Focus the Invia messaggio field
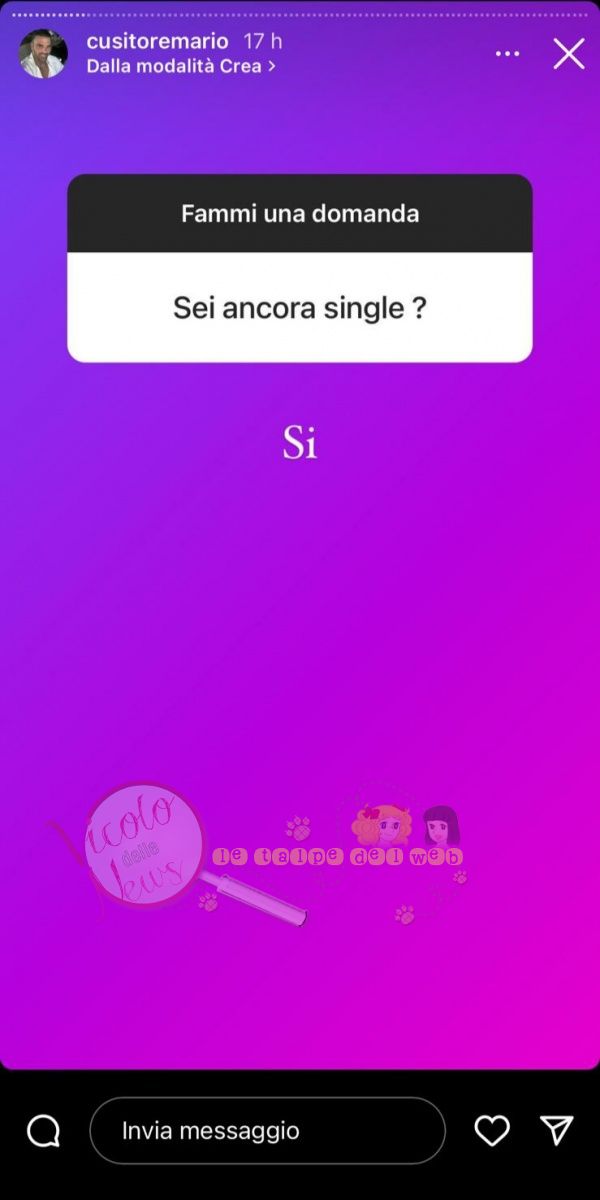 [267, 1131]
